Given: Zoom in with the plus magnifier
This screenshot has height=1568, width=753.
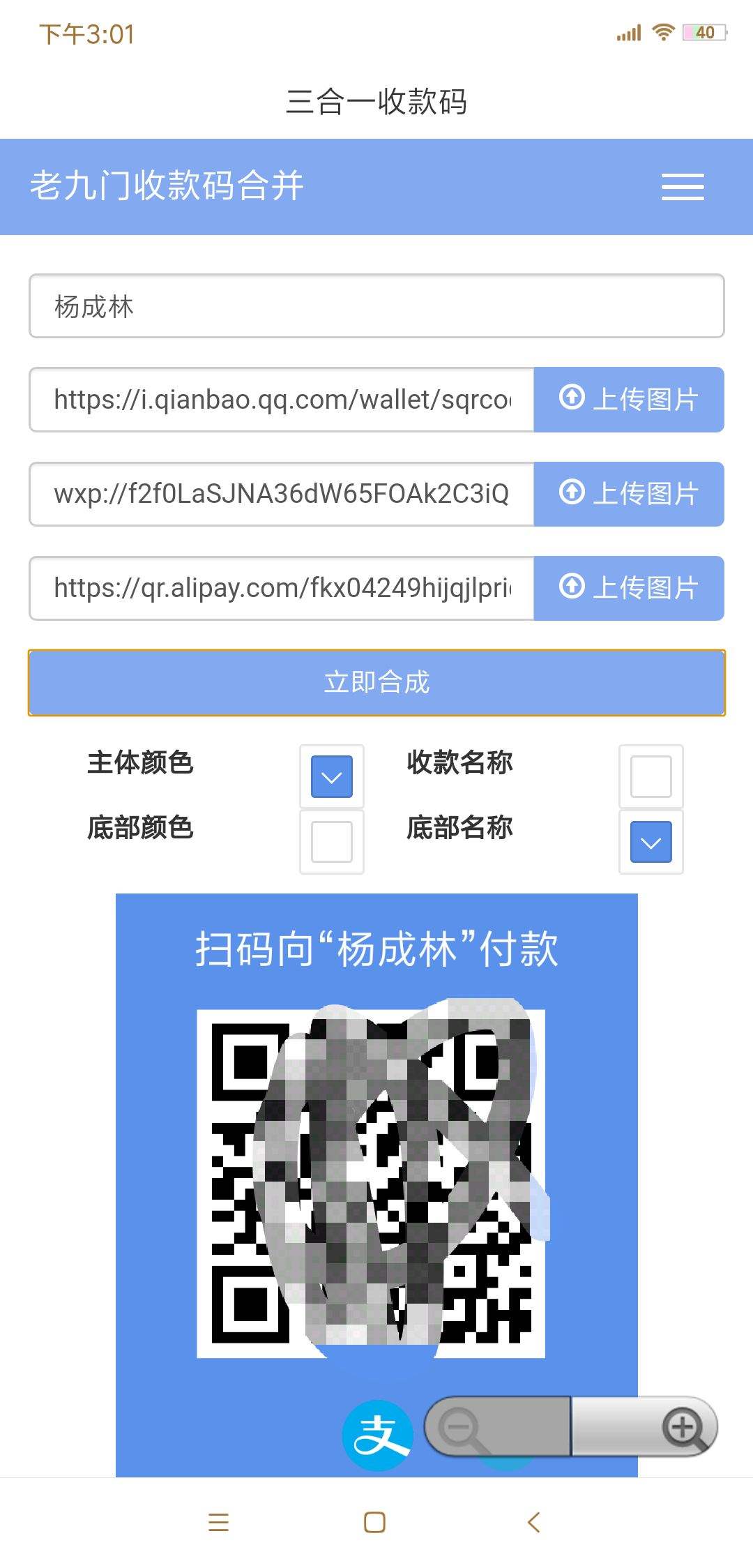Looking at the screenshot, I should point(683,1426).
